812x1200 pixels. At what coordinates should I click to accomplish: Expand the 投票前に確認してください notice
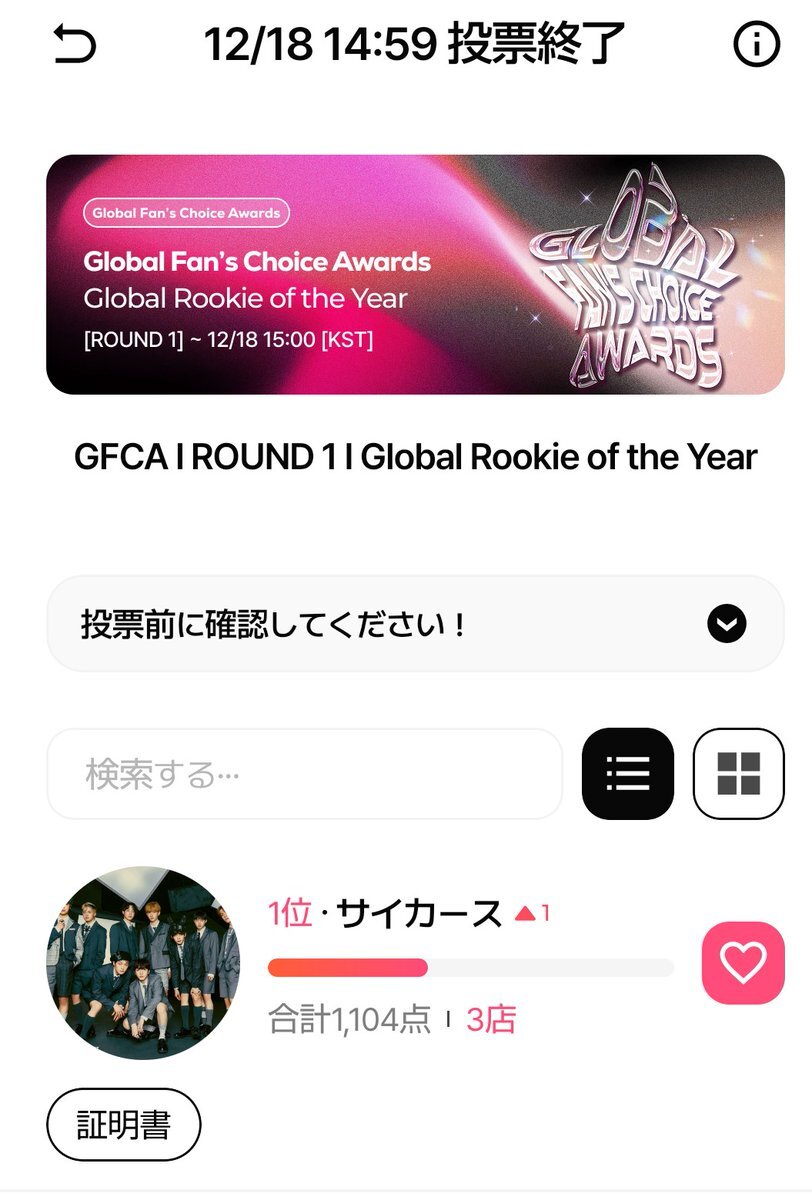[x=727, y=624]
